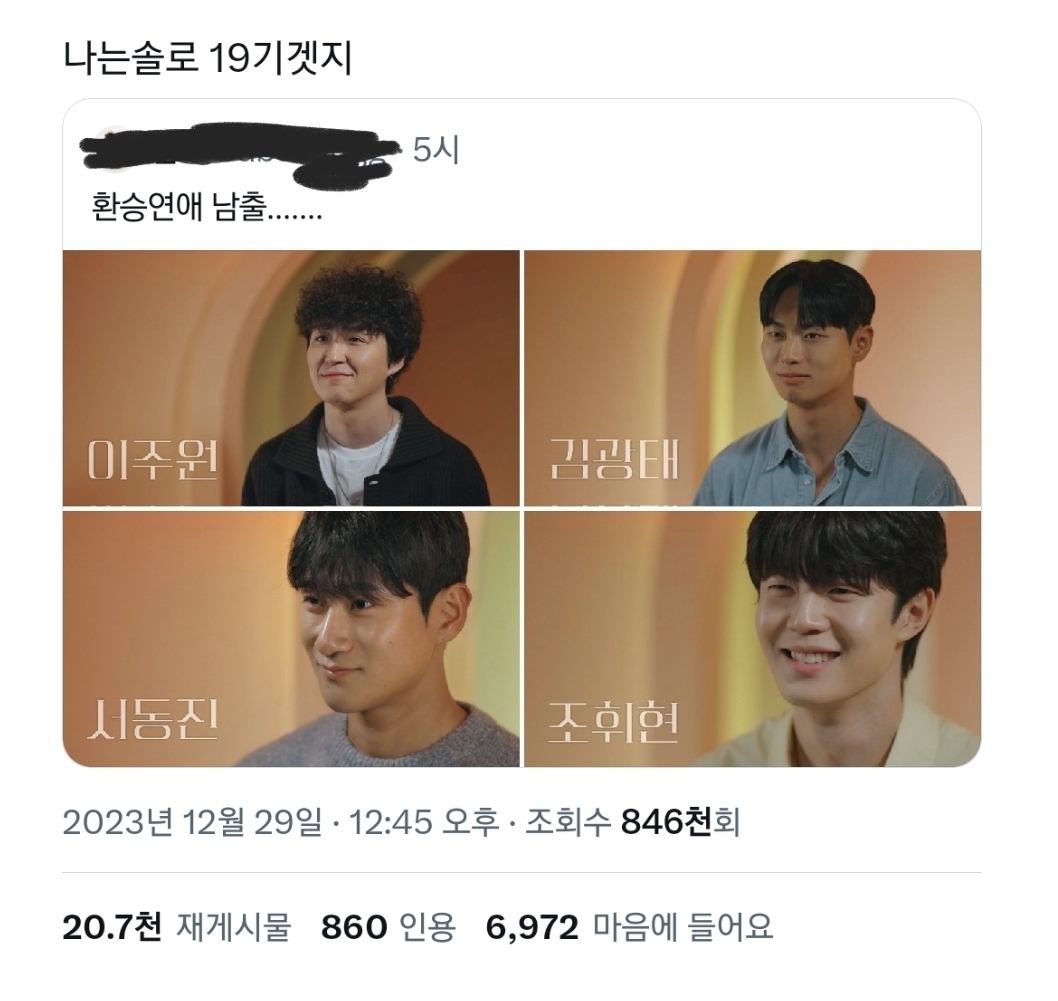This screenshot has height=1001, width=1058.
Task: See the 6,972 마음에 들어요 likes
Action: click(630, 927)
